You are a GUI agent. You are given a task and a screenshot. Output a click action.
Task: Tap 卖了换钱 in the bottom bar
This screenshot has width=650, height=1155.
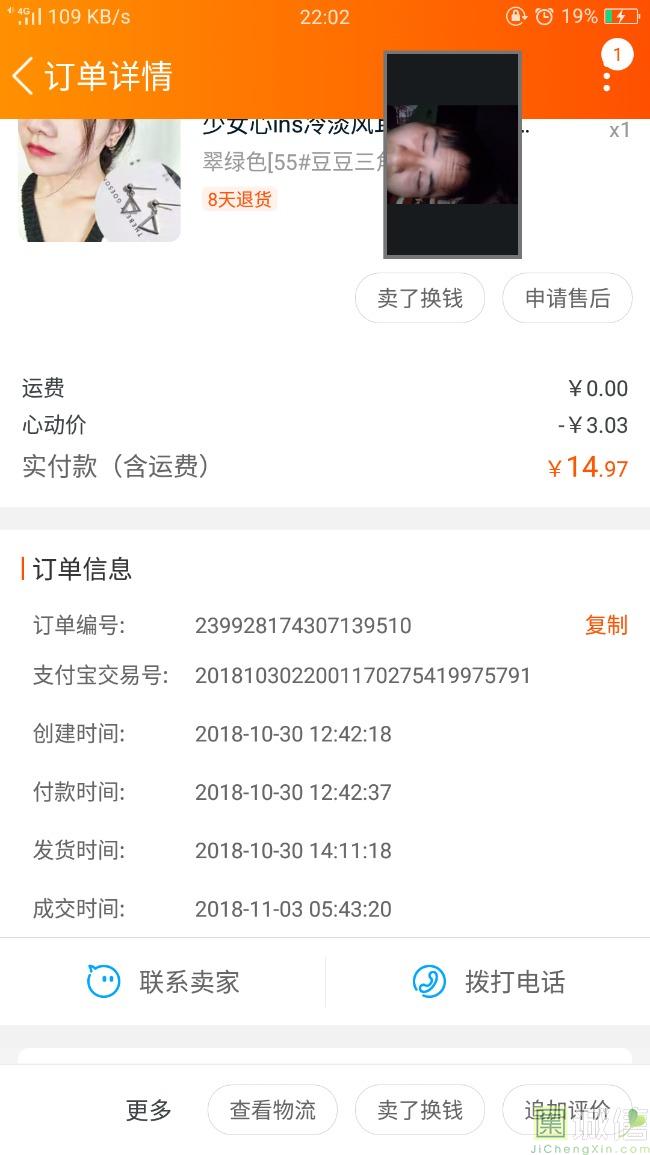[x=420, y=1110]
